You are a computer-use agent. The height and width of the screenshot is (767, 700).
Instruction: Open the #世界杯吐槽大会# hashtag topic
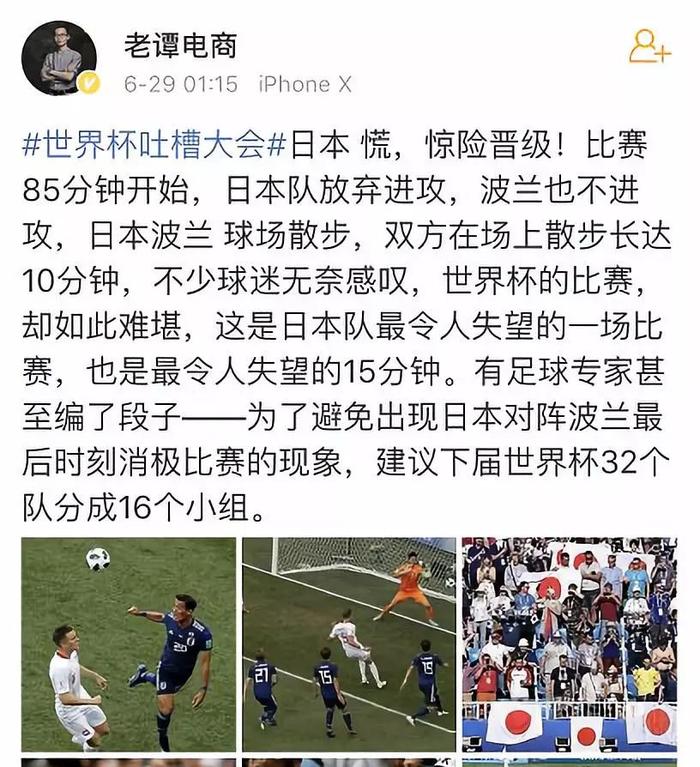tap(155, 145)
